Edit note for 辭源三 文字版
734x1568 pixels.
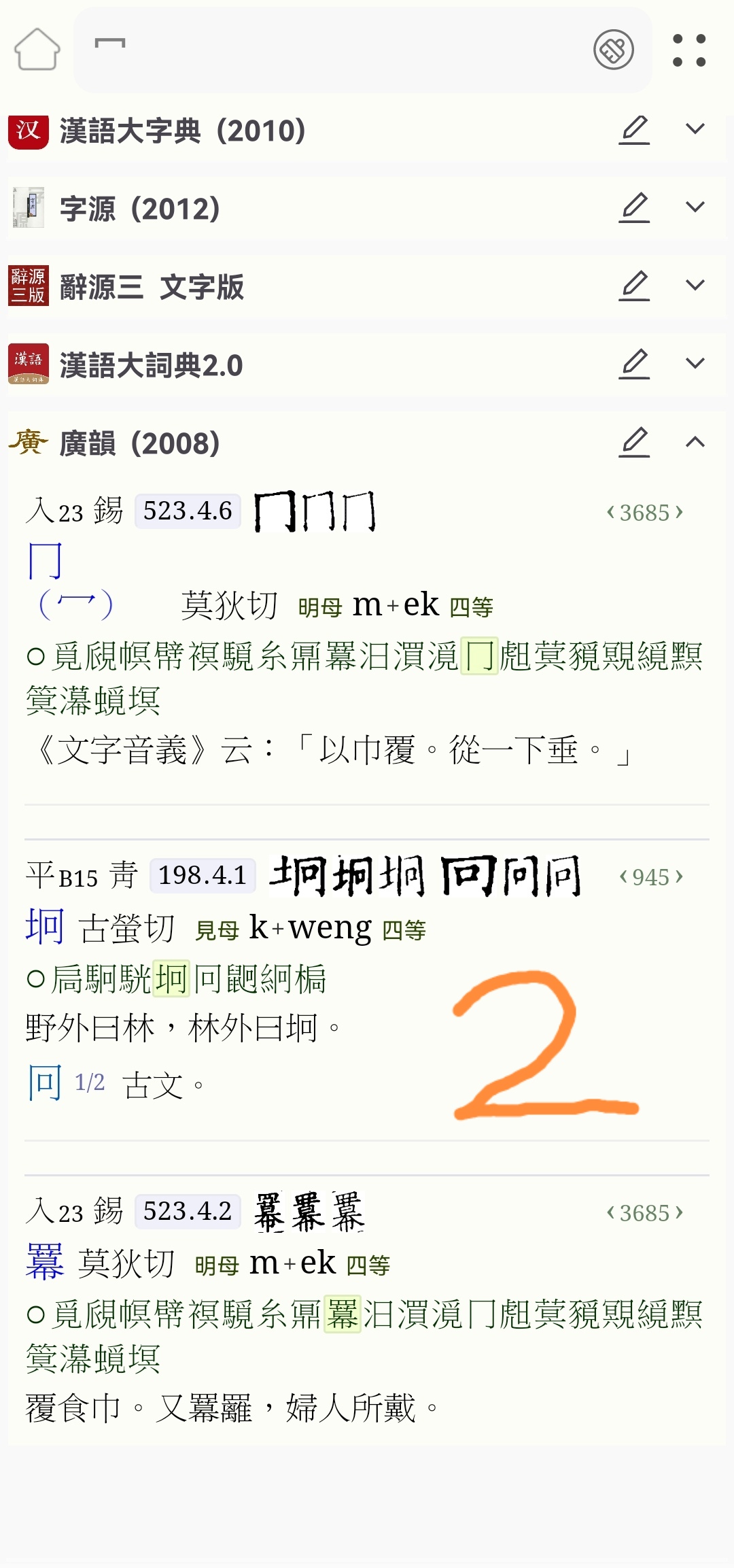(634, 286)
